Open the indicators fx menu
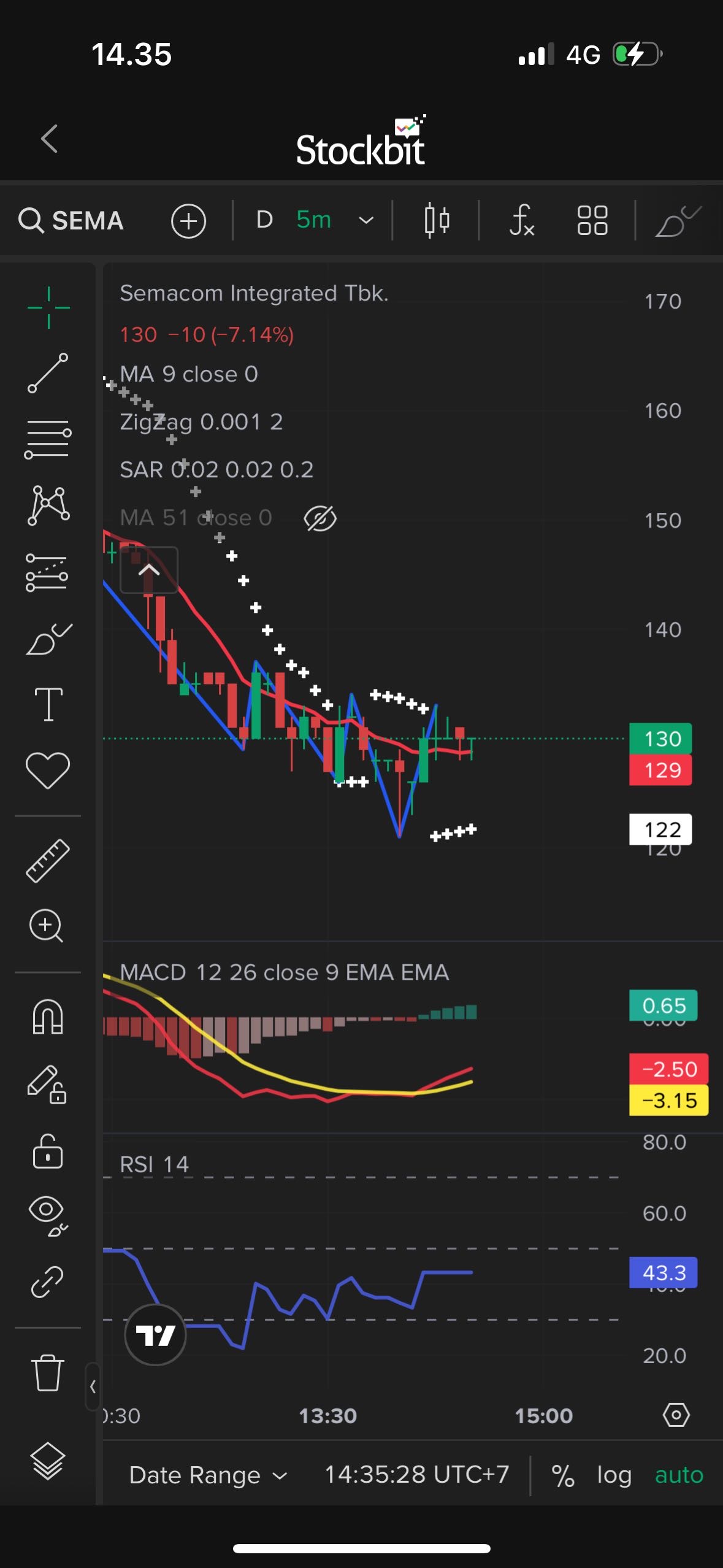The height and width of the screenshot is (1568, 723). tap(522, 220)
